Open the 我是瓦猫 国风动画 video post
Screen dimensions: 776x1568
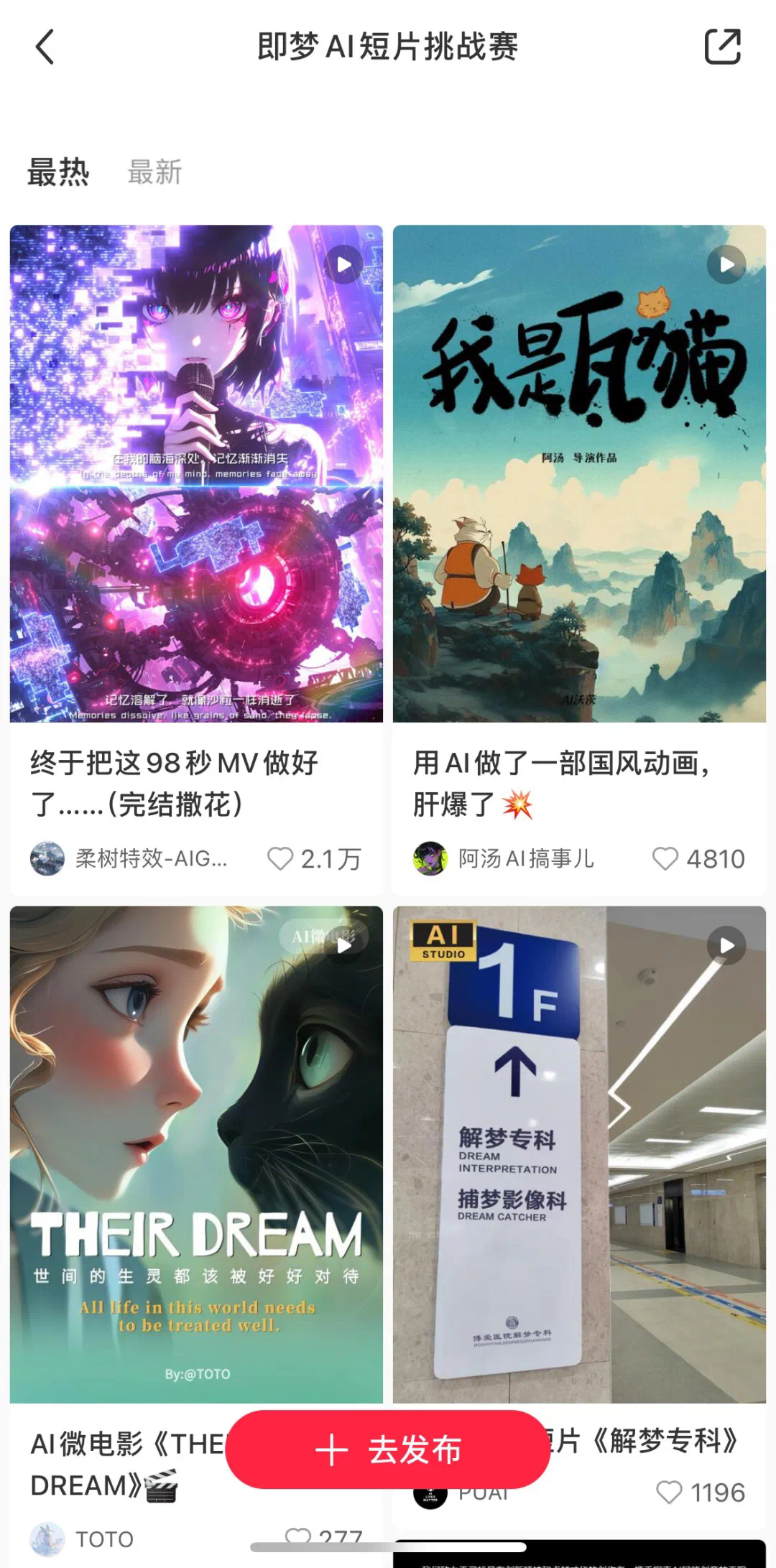[579, 474]
